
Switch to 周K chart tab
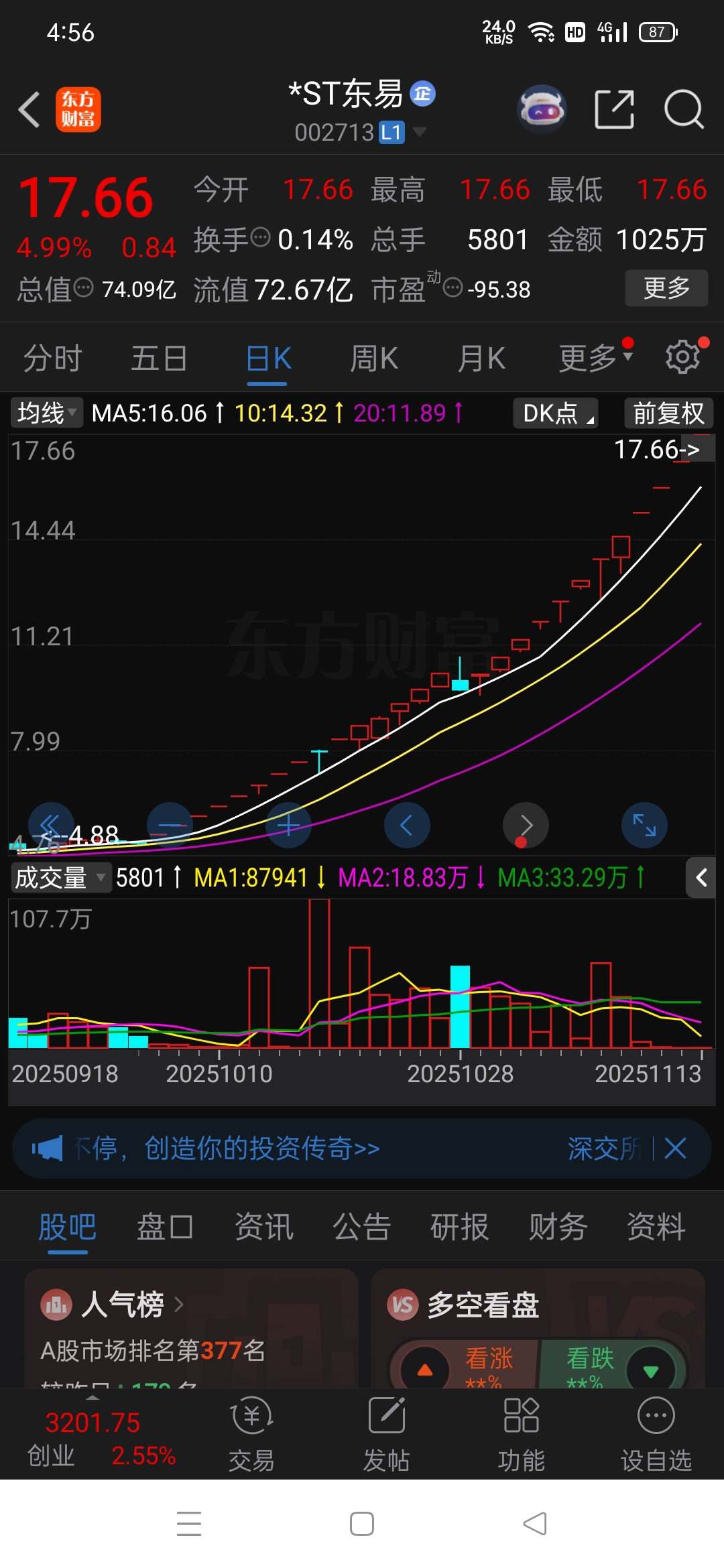[x=374, y=358]
